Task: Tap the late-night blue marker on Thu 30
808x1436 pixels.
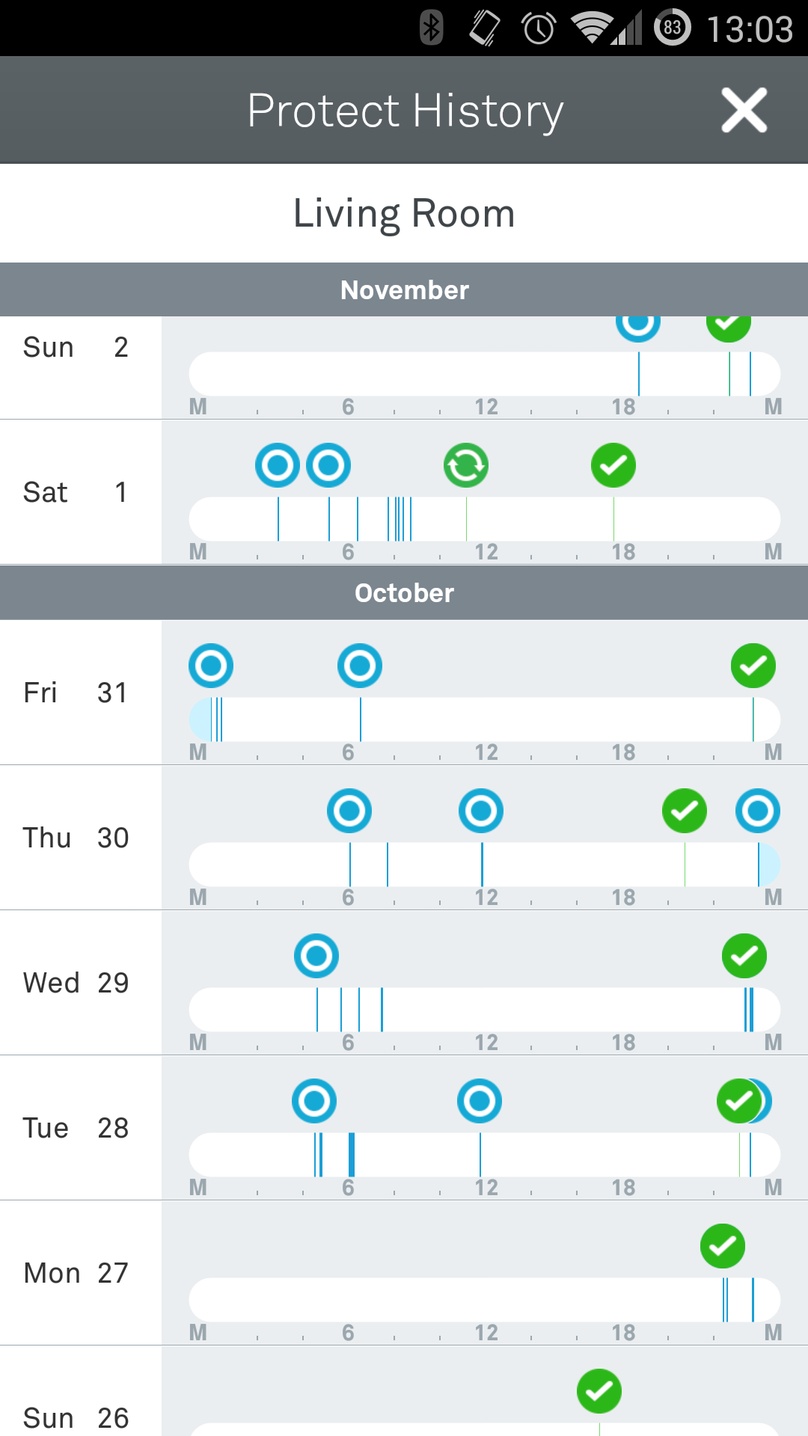Action: click(758, 811)
